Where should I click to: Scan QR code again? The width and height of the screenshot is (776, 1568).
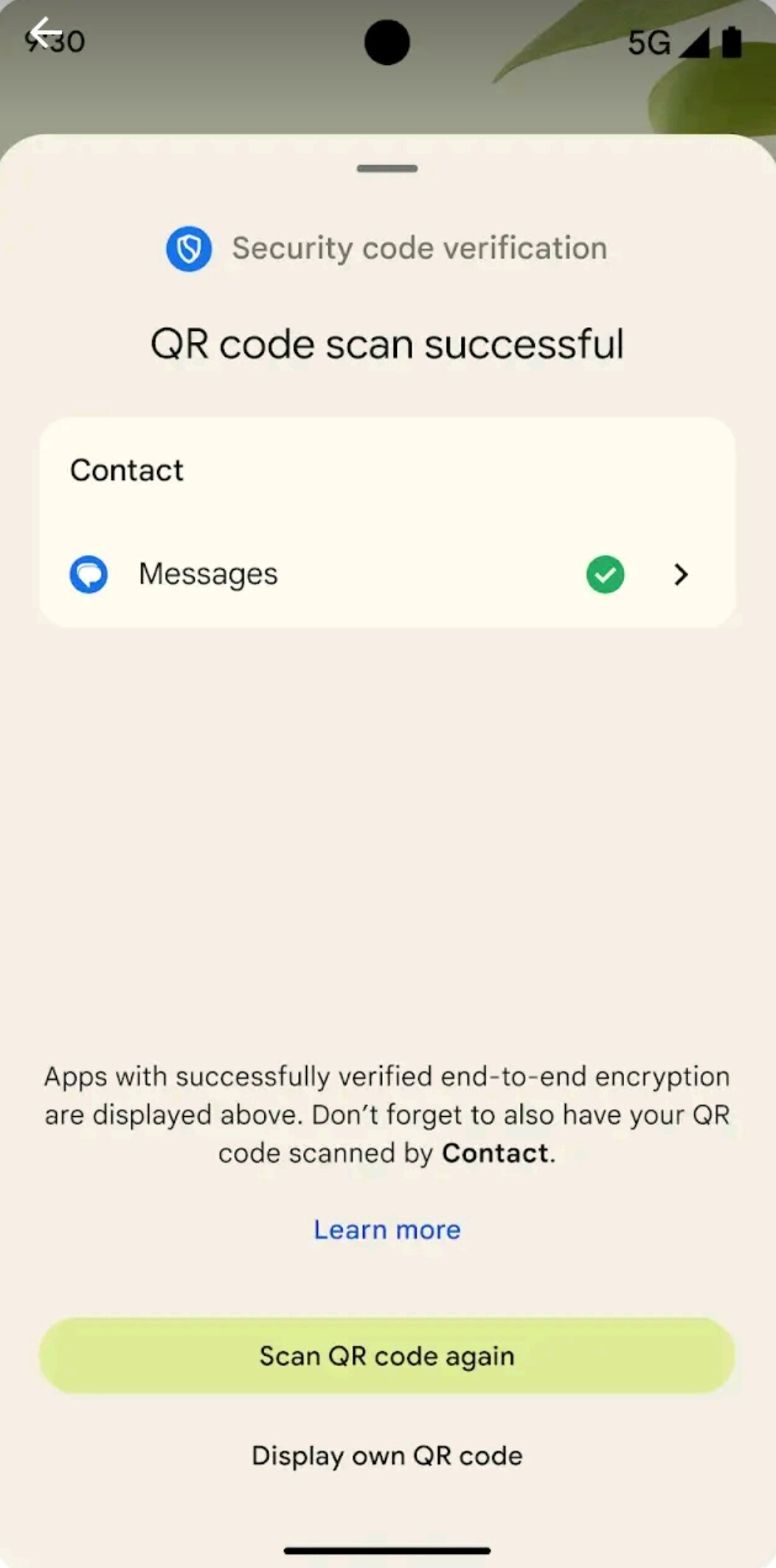coord(387,1356)
